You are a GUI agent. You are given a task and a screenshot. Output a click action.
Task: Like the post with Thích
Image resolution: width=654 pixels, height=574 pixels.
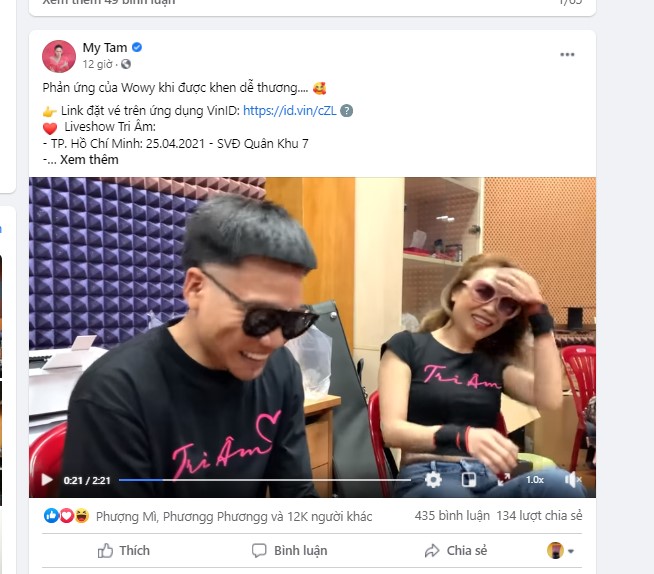pyautogui.click(x=124, y=550)
